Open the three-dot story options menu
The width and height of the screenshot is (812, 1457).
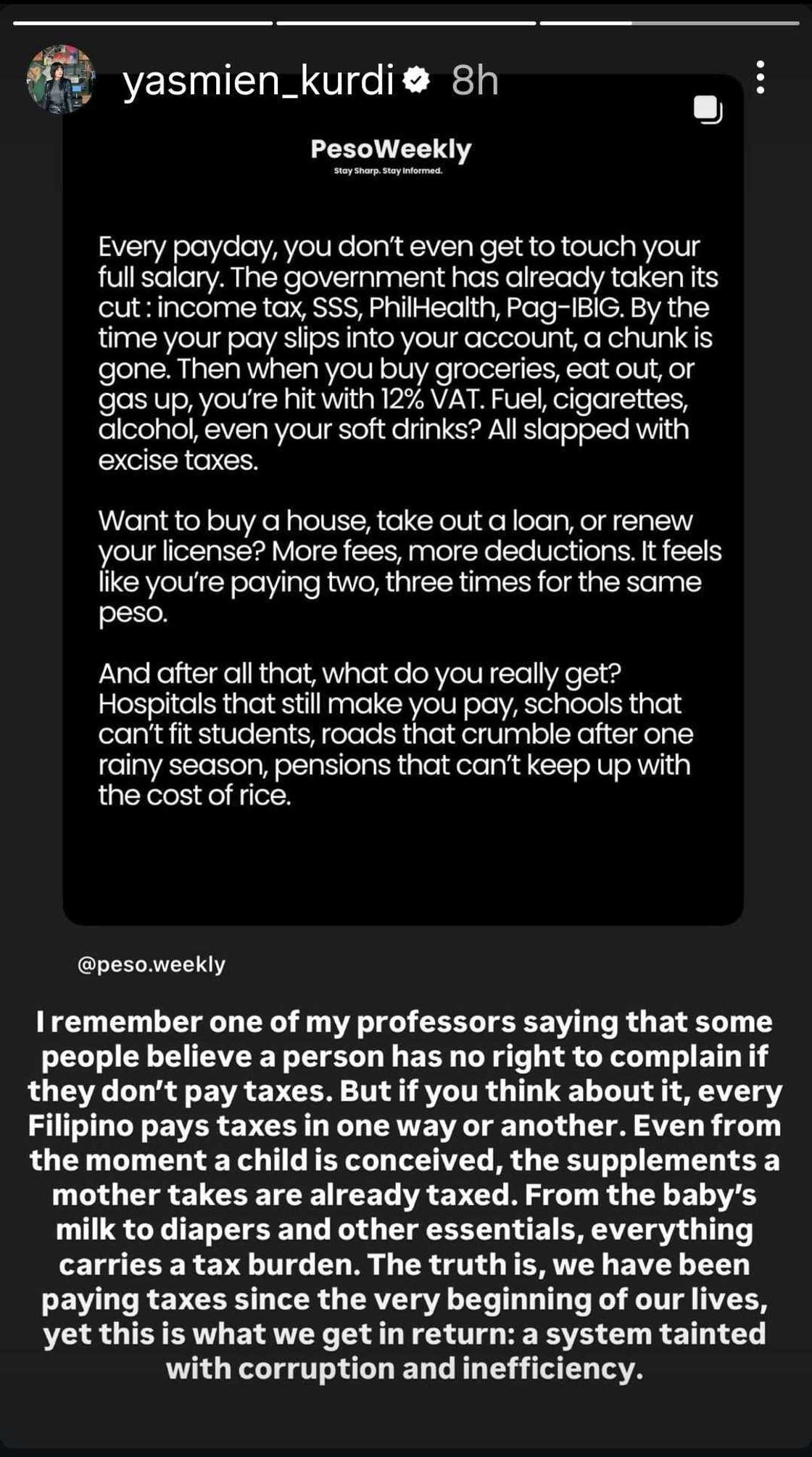click(760, 78)
